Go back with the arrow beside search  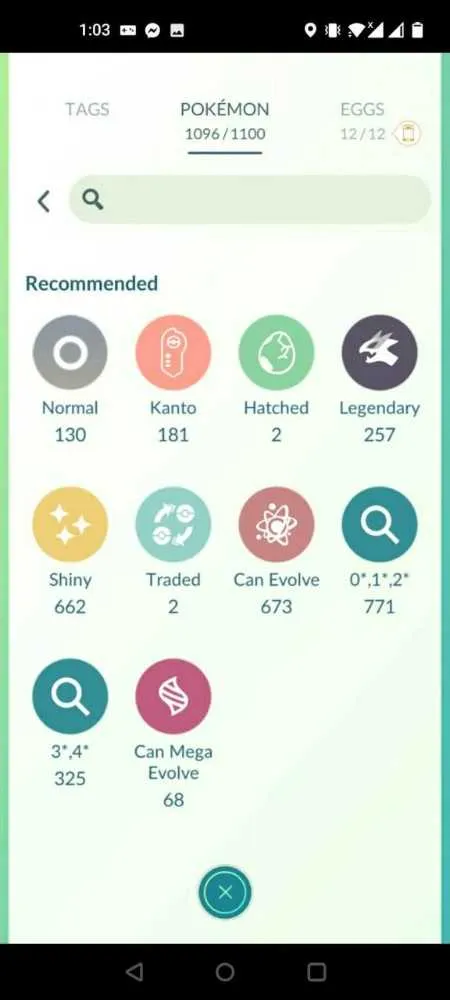tap(43, 202)
